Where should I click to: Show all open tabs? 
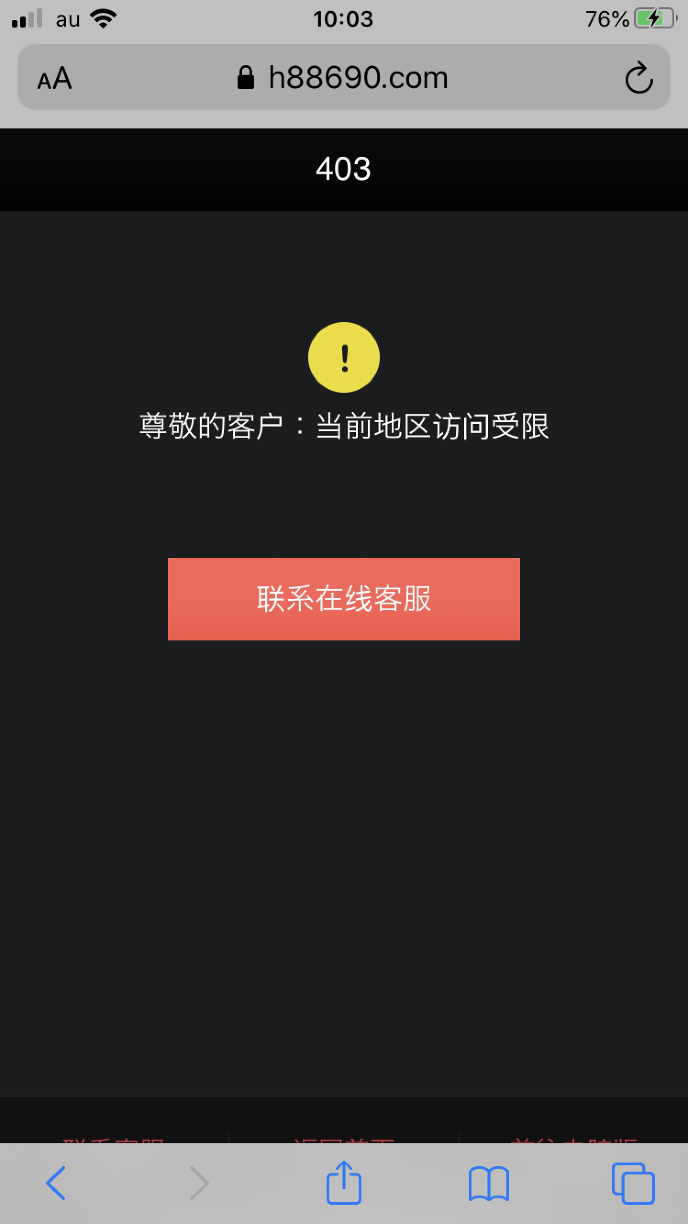pyautogui.click(x=632, y=1183)
